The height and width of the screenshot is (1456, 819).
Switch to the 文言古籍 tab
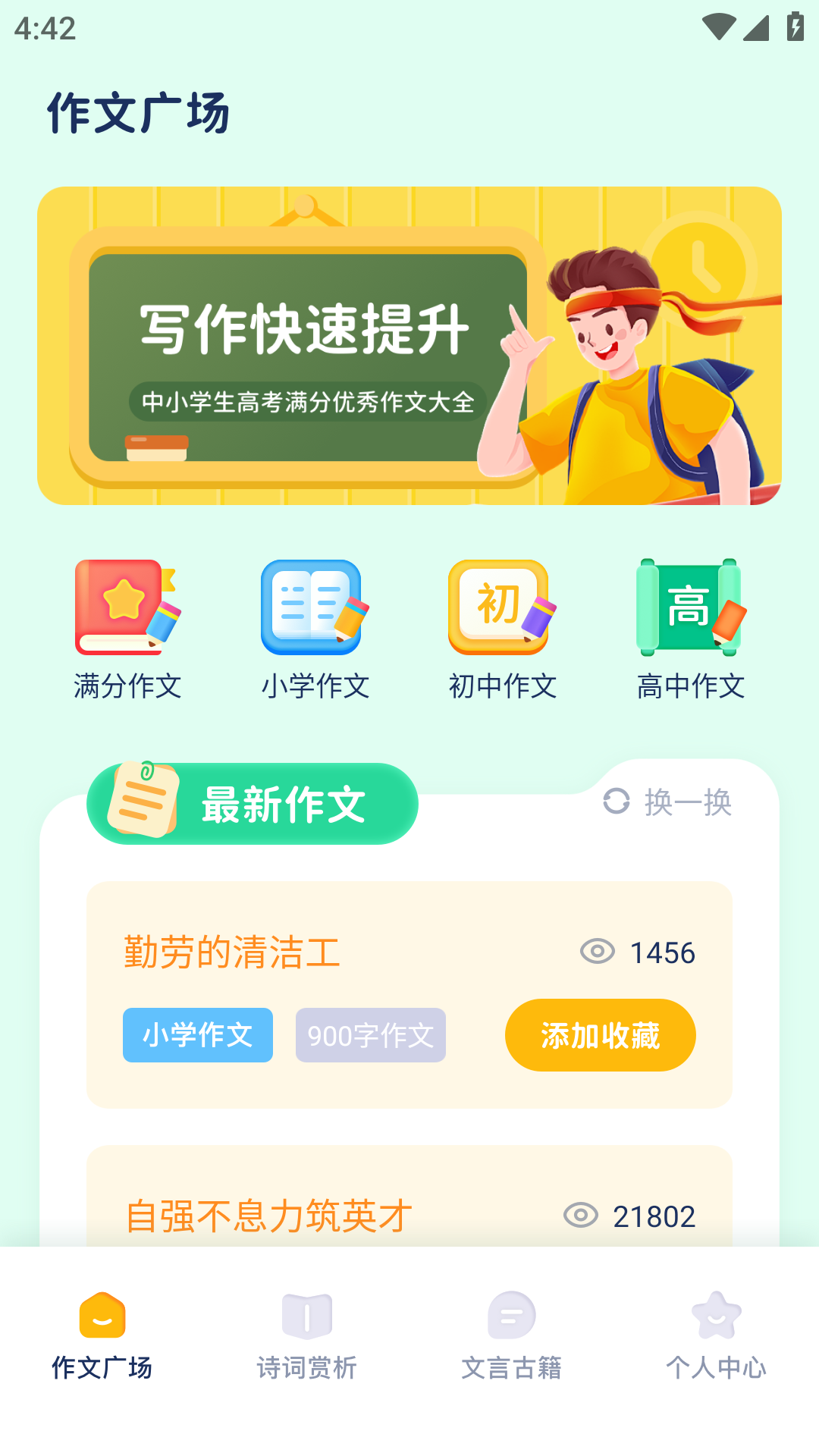(x=512, y=1336)
